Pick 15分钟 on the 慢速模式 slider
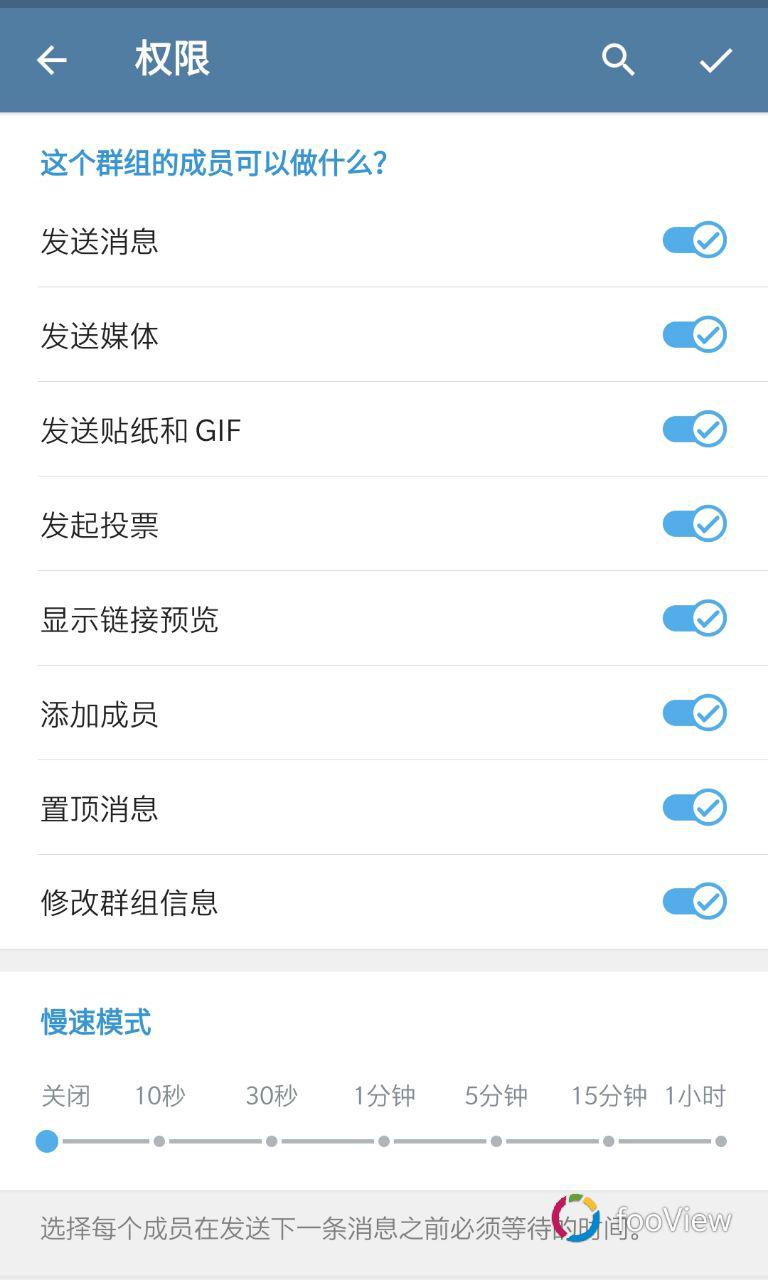The width and height of the screenshot is (768, 1280). point(608,1141)
